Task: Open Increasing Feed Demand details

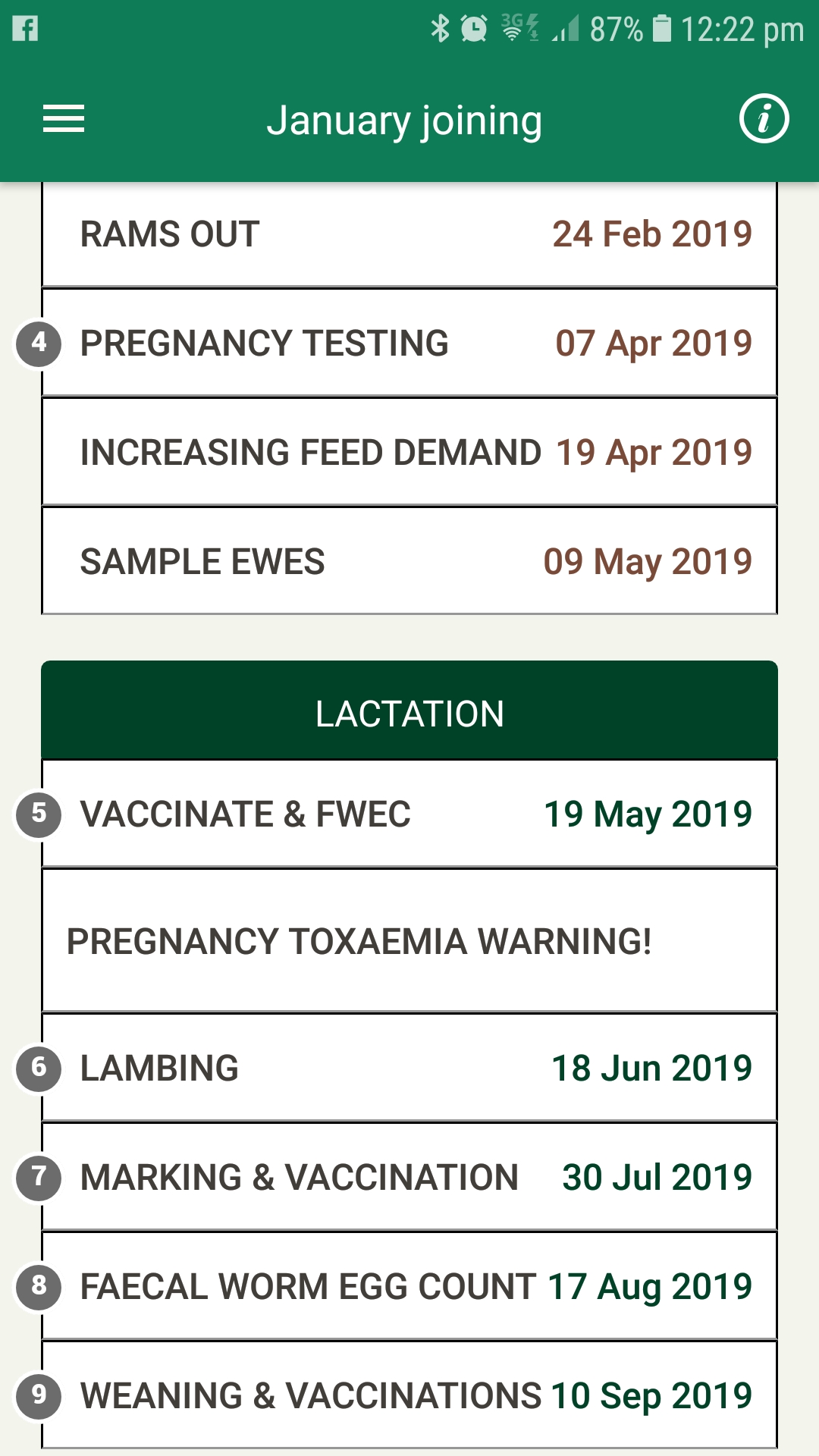Action: (409, 452)
